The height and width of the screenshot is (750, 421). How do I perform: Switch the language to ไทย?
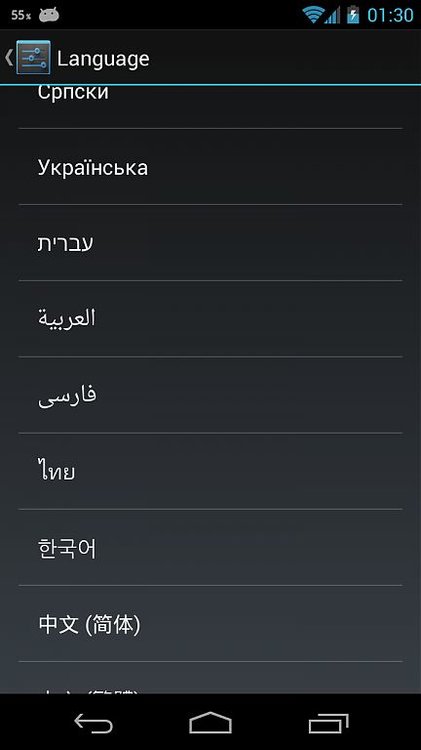pyautogui.click(x=210, y=472)
